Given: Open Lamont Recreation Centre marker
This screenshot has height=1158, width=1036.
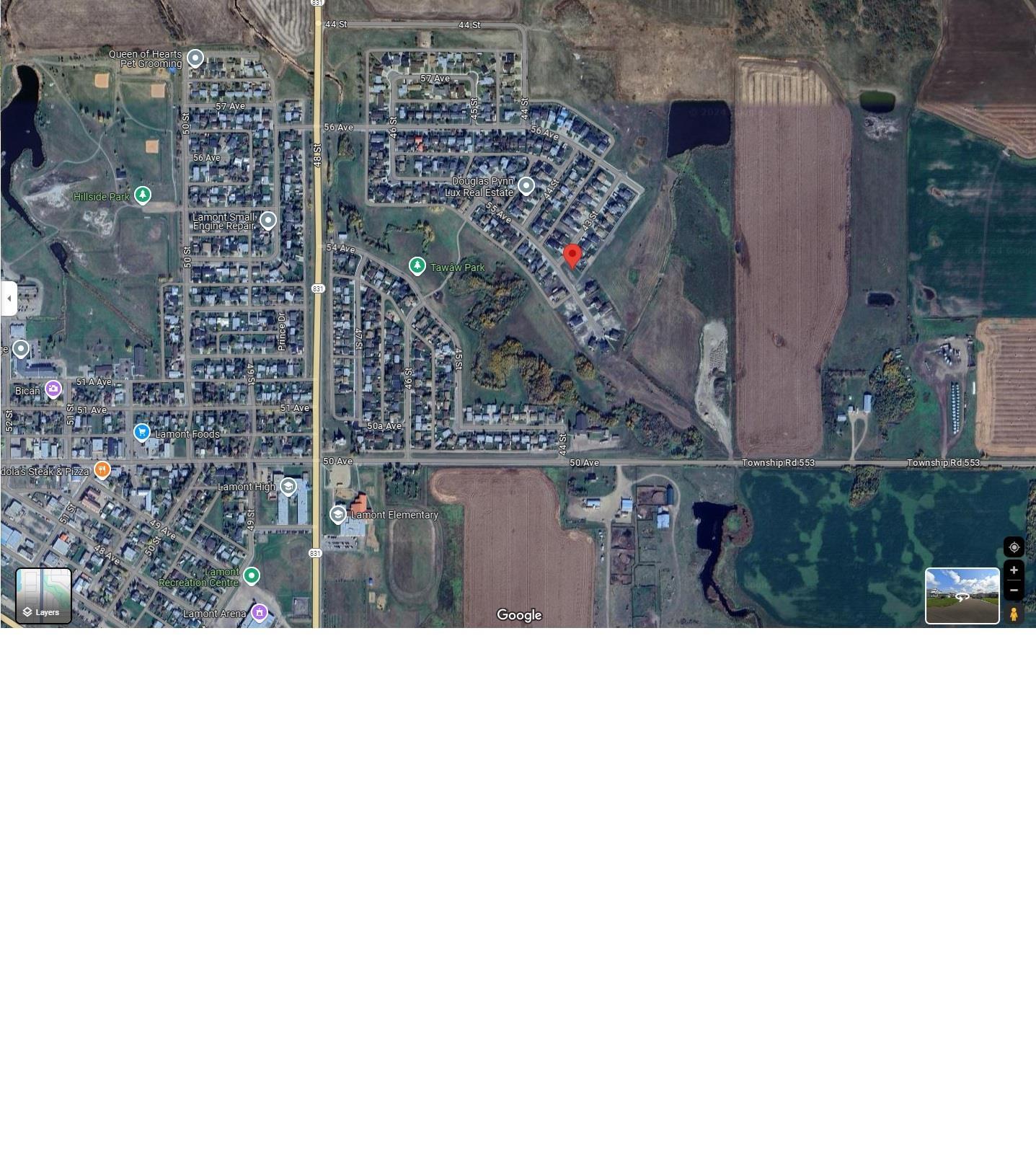Looking at the screenshot, I should click(251, 575).
